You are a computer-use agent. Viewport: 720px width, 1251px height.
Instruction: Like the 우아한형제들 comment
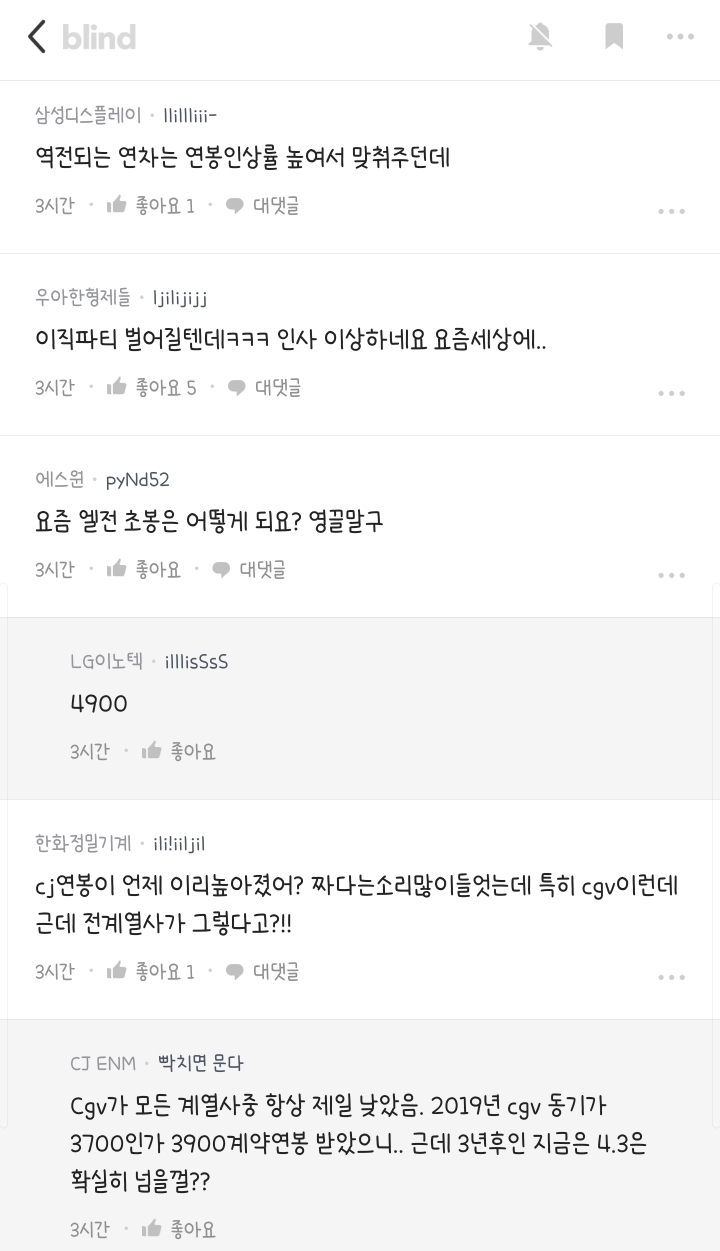151,387
